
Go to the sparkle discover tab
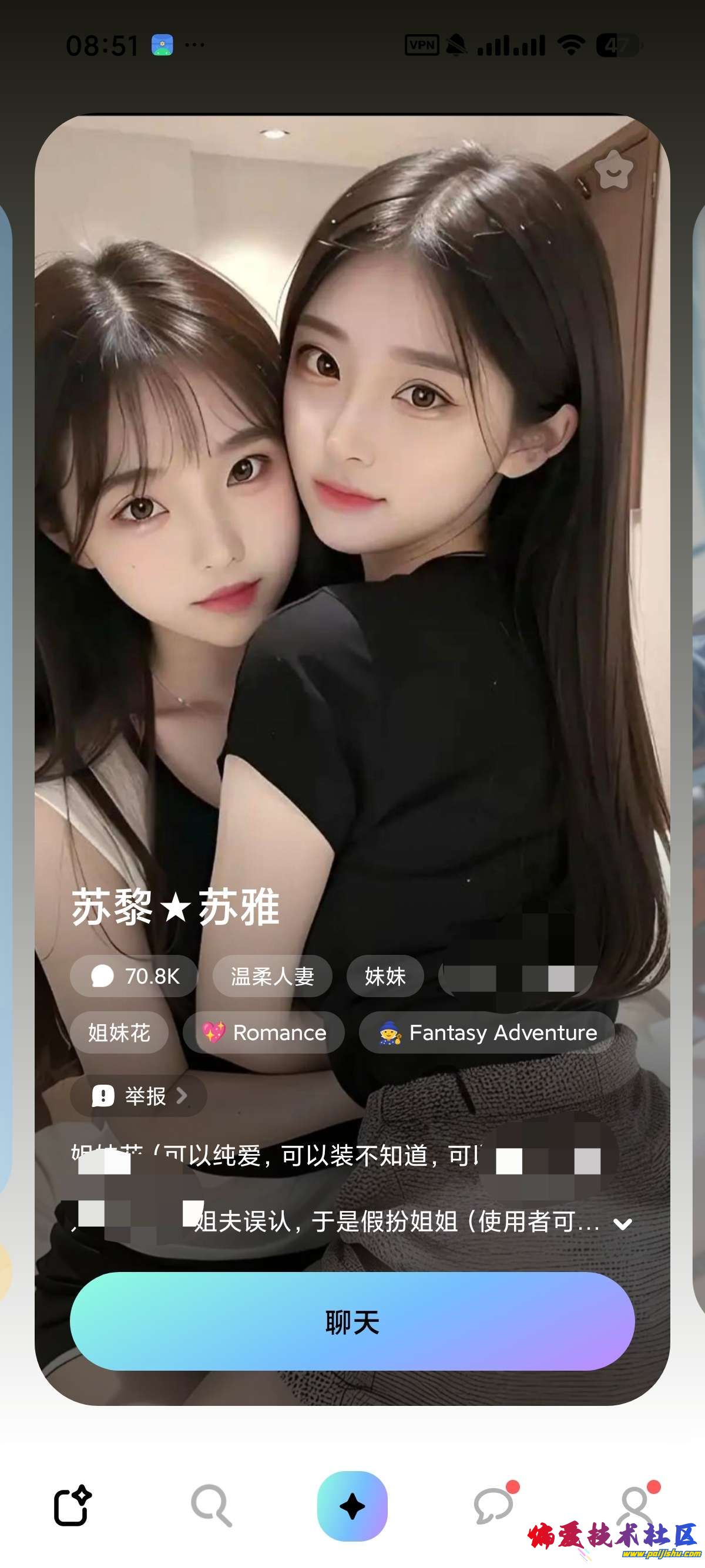tap(352, 1506)
